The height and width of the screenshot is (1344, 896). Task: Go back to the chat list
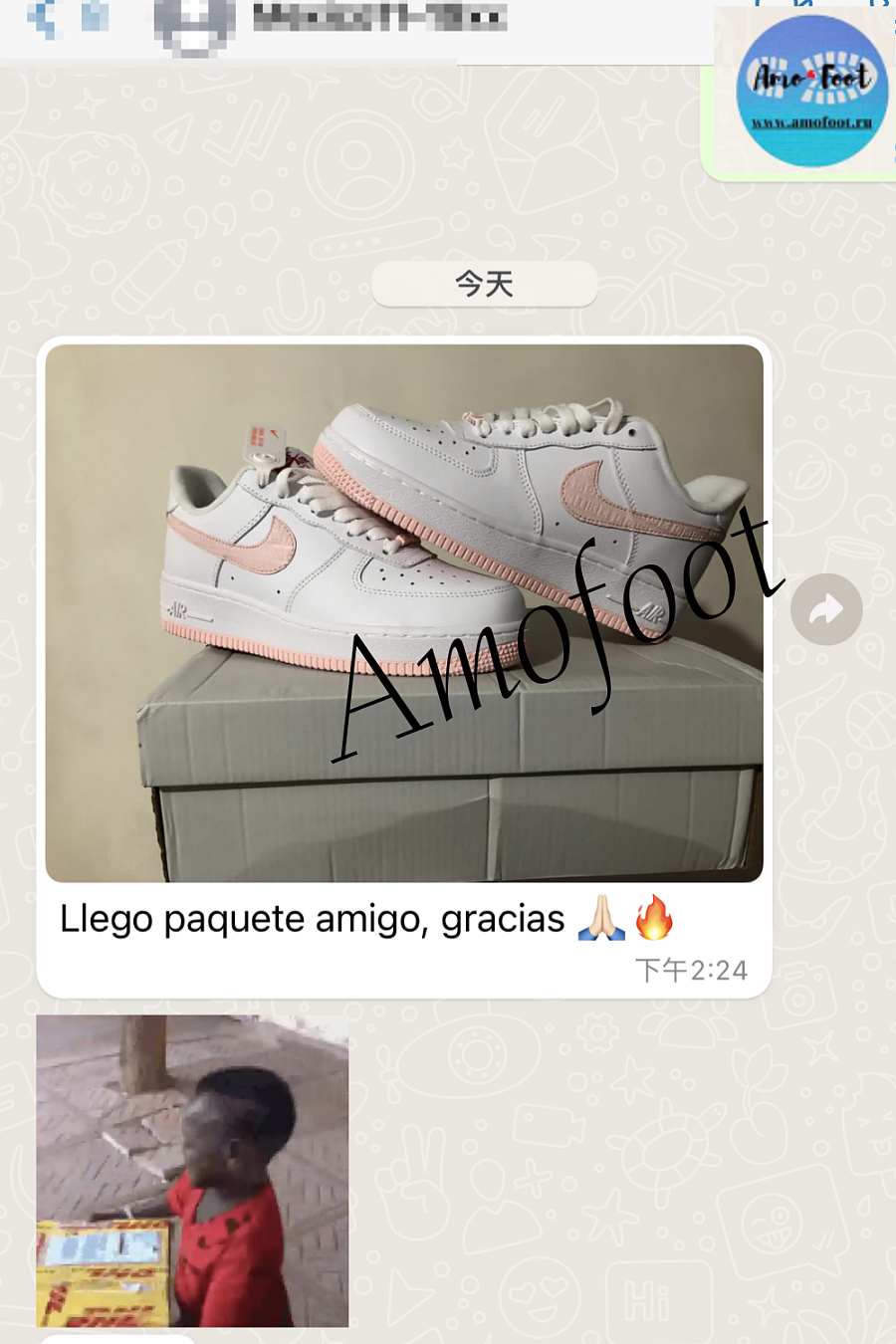click(x=45, y=18)
